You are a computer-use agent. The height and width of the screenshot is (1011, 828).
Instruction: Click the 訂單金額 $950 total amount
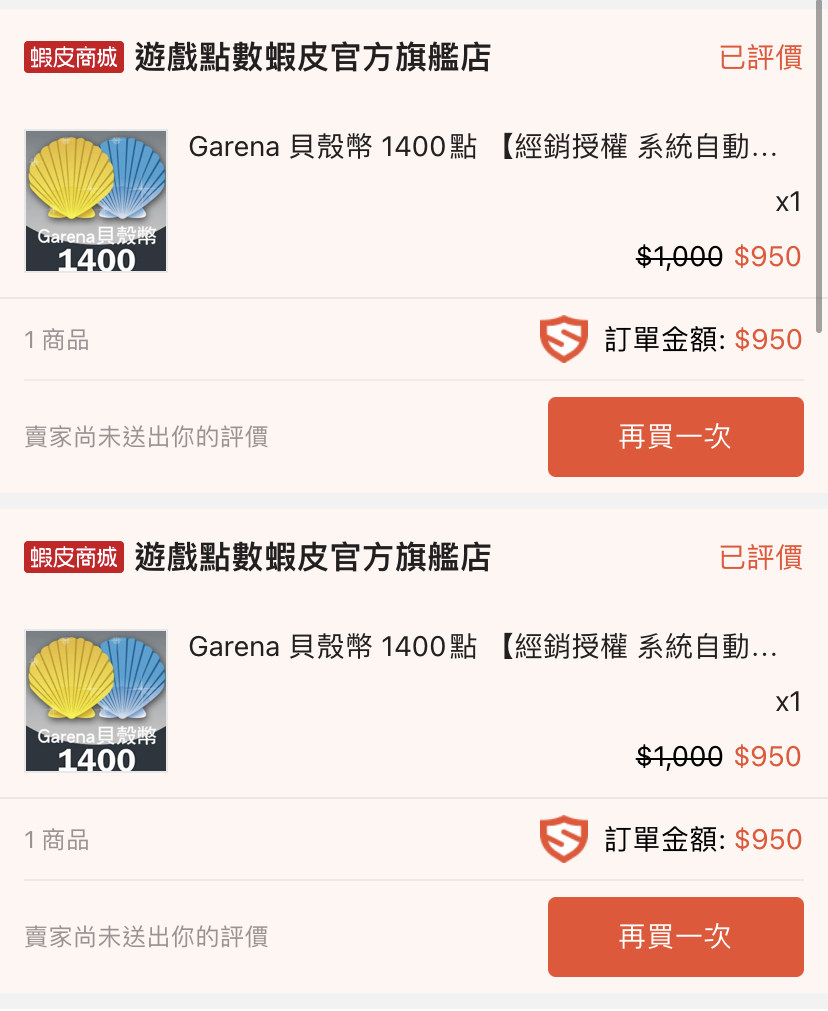767,339
